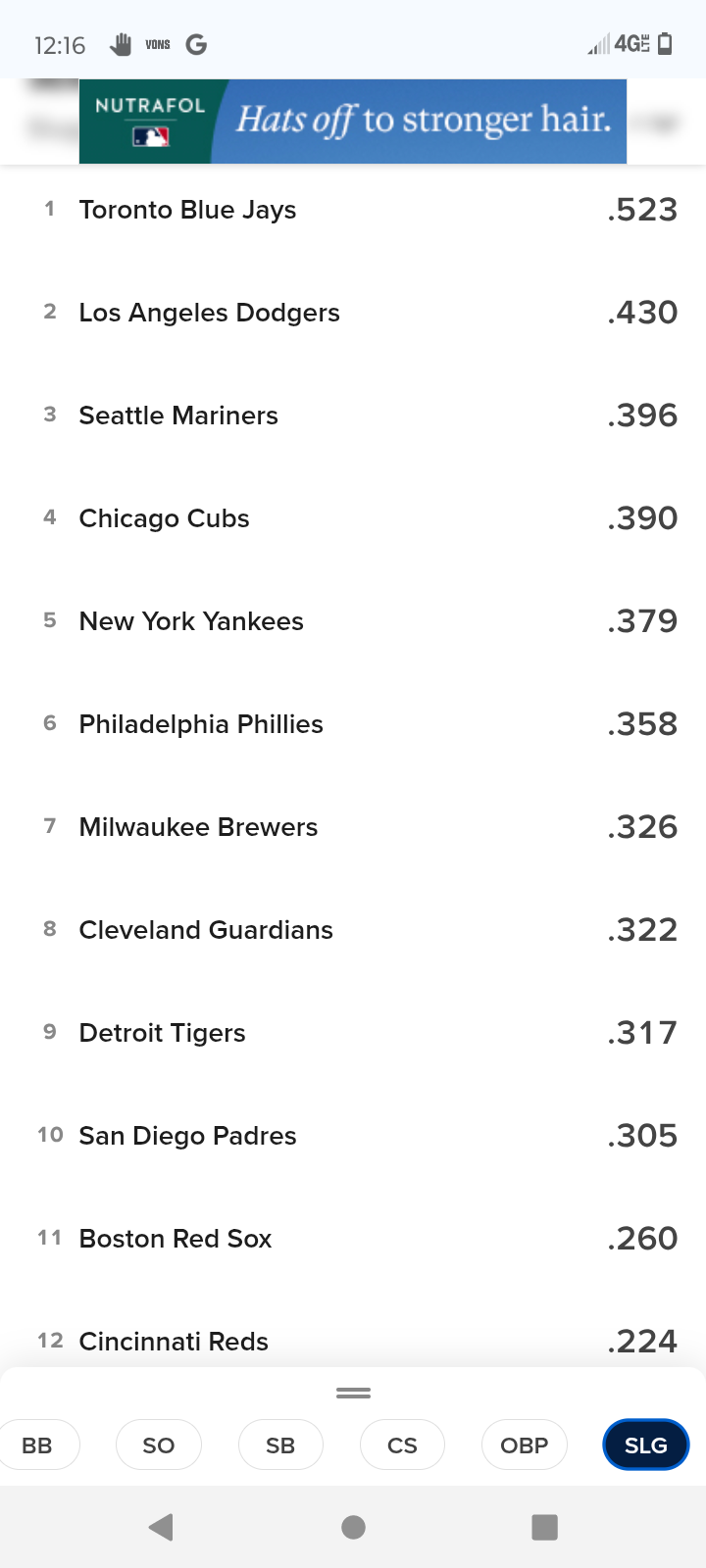Go back with the system back button
The image size is (706, 1568).
161,1527
